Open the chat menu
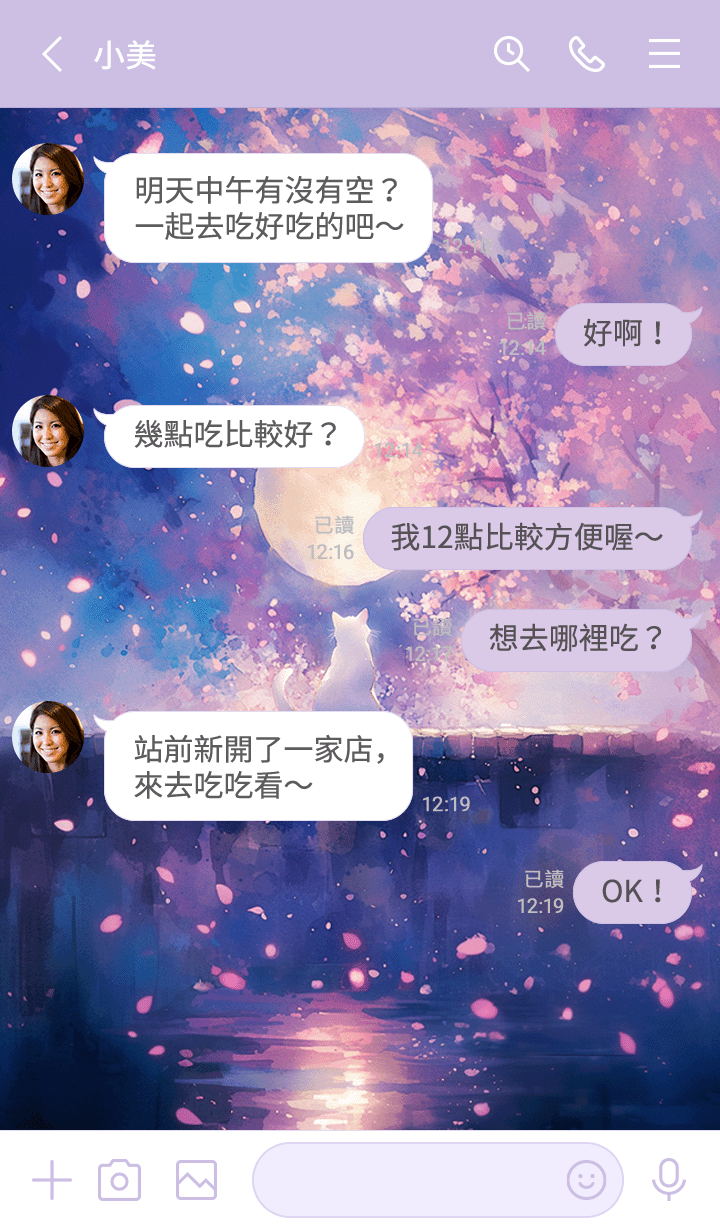The image size is (720, 1232). pyautogui.click(x=664, y=54)
